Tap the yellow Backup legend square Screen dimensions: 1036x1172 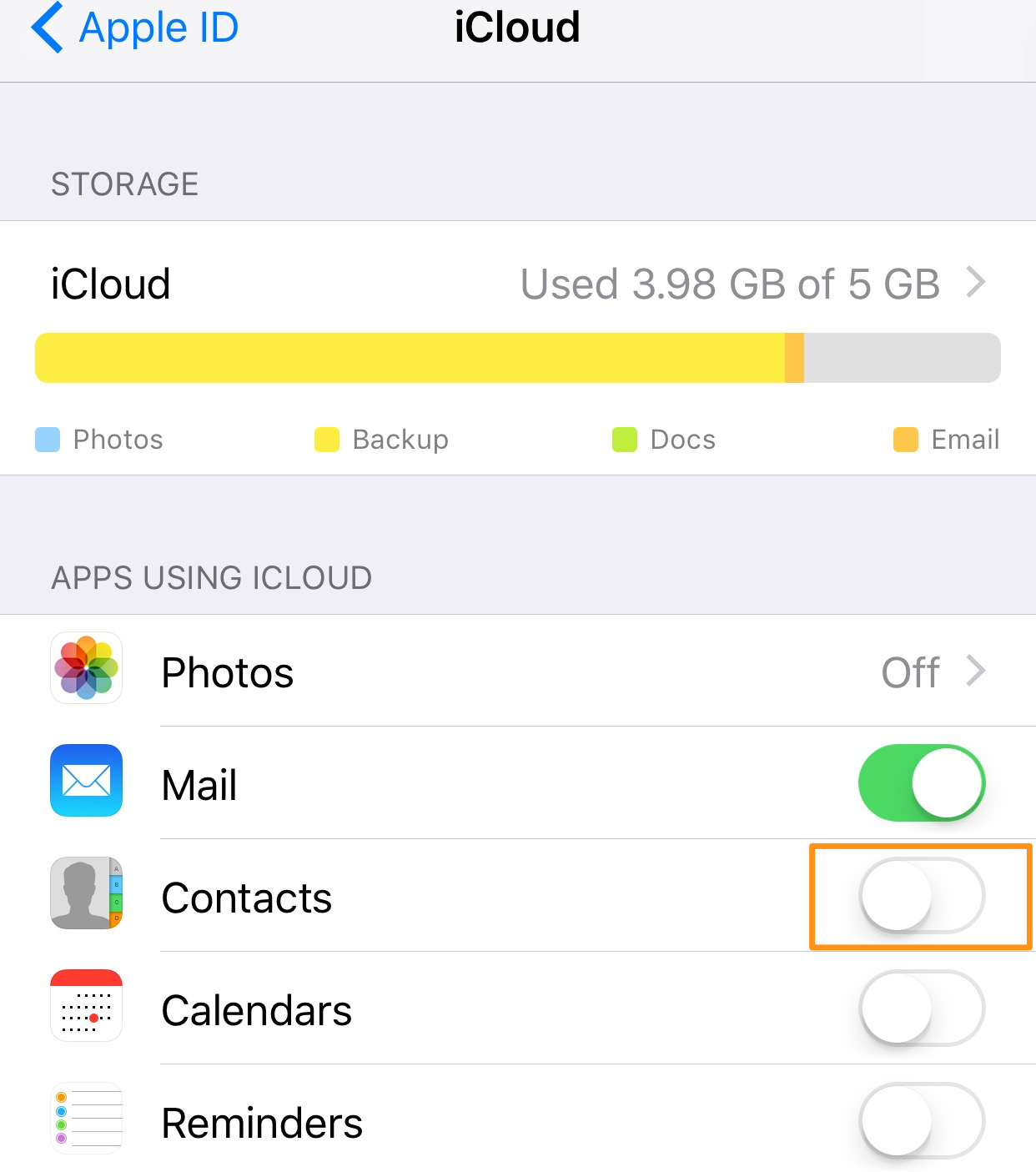pos(325,439)
